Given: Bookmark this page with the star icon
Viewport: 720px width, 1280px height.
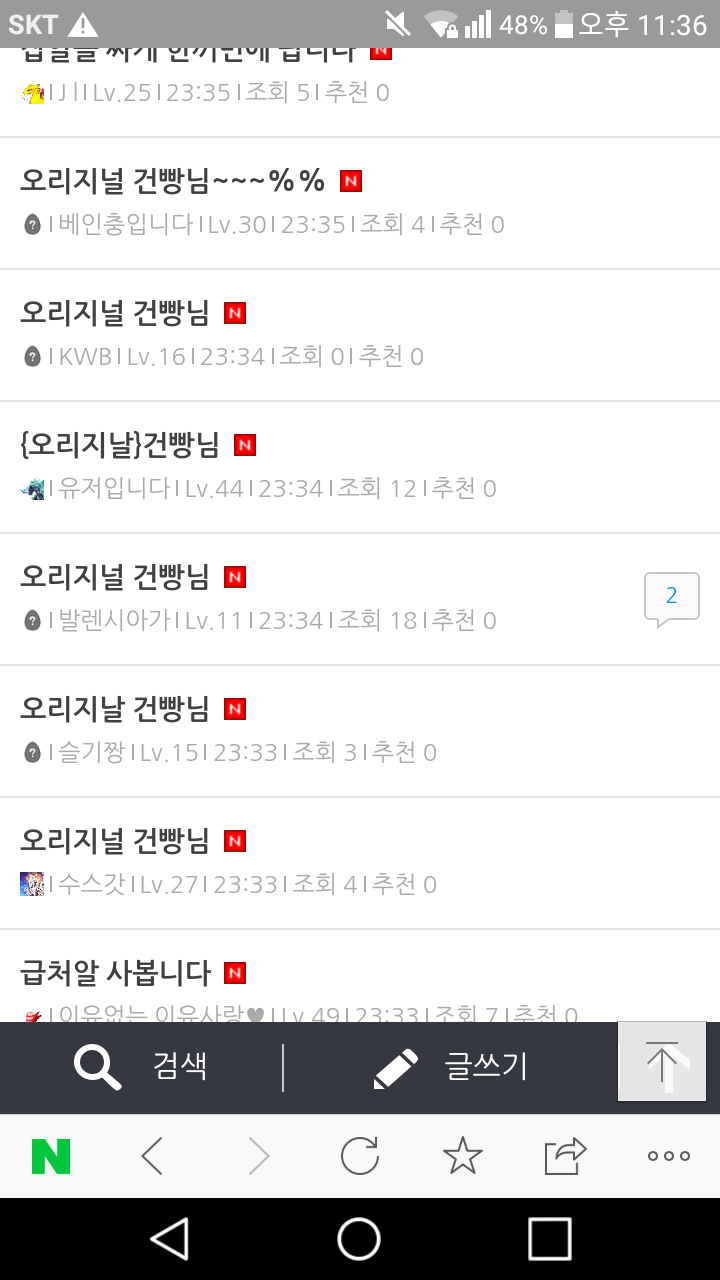Looking at the screenshot, I should click(x=462, y=1156).
